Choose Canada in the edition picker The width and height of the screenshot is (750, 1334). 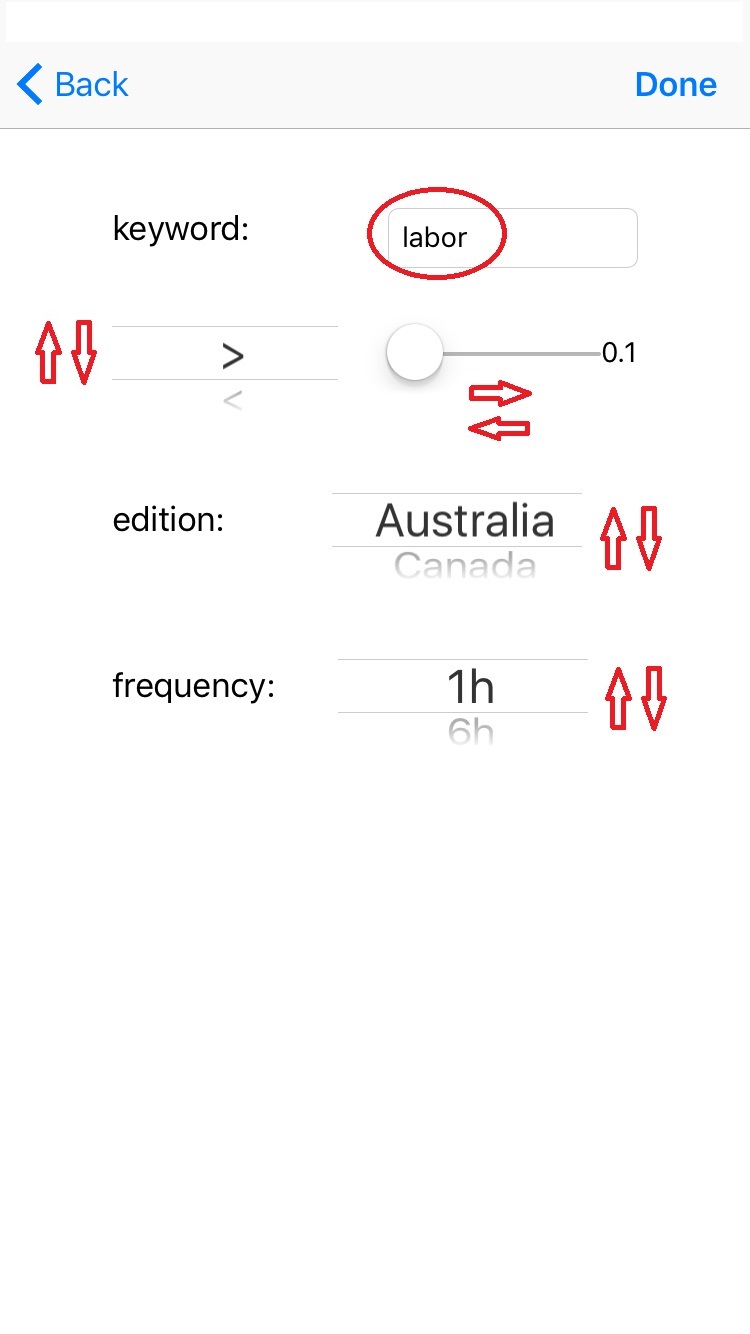465,566
